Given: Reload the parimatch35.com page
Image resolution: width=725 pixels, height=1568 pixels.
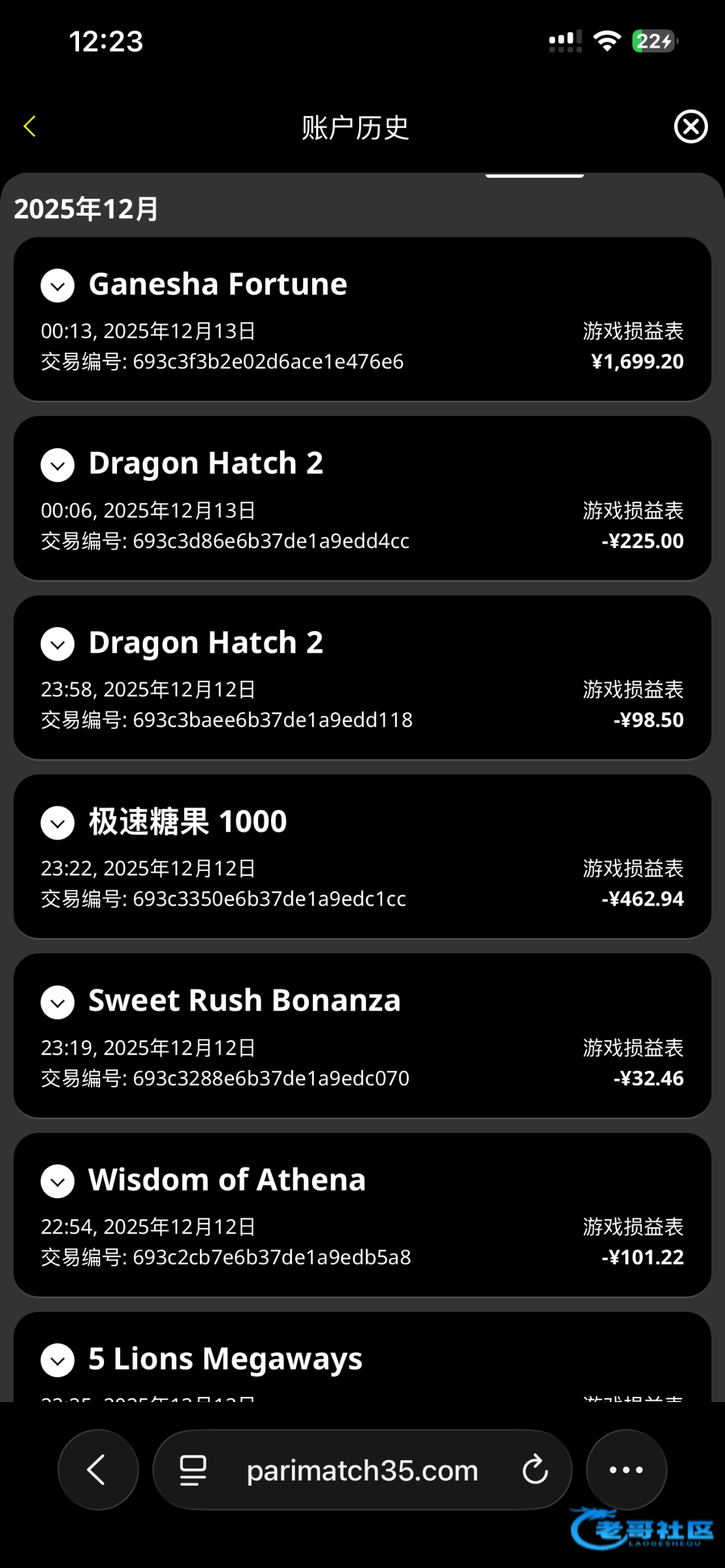Looking at the screenshot, I should (535, 1470).
